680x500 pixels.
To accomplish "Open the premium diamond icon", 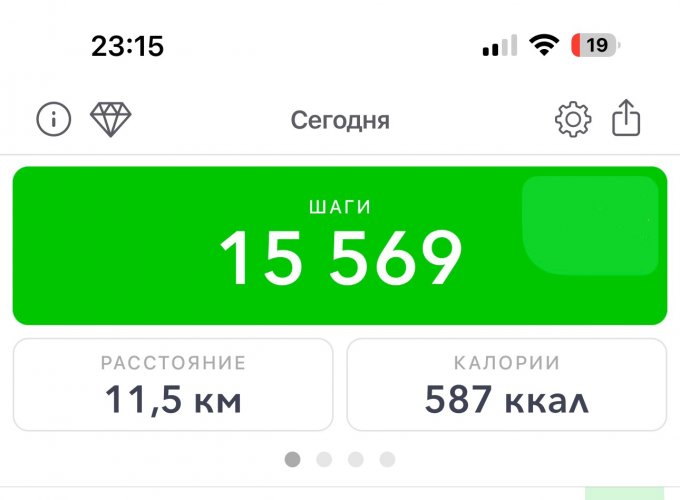I will 111,120.
